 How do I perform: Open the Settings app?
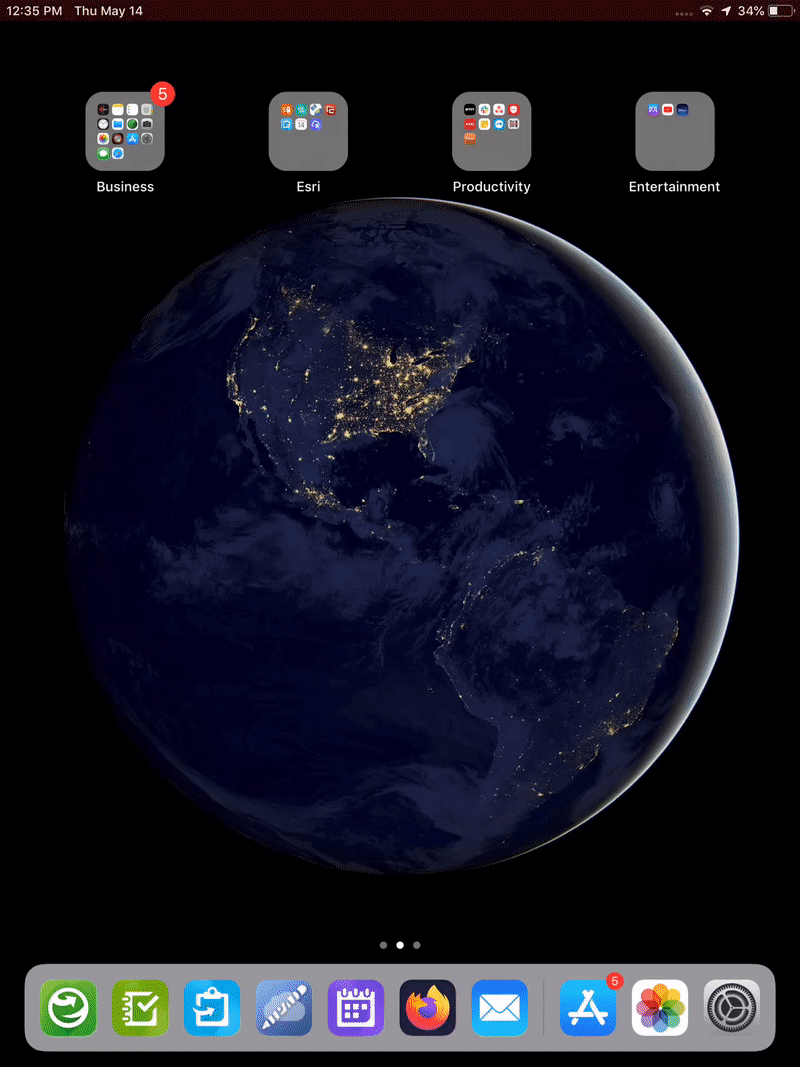click(732, 1008)
